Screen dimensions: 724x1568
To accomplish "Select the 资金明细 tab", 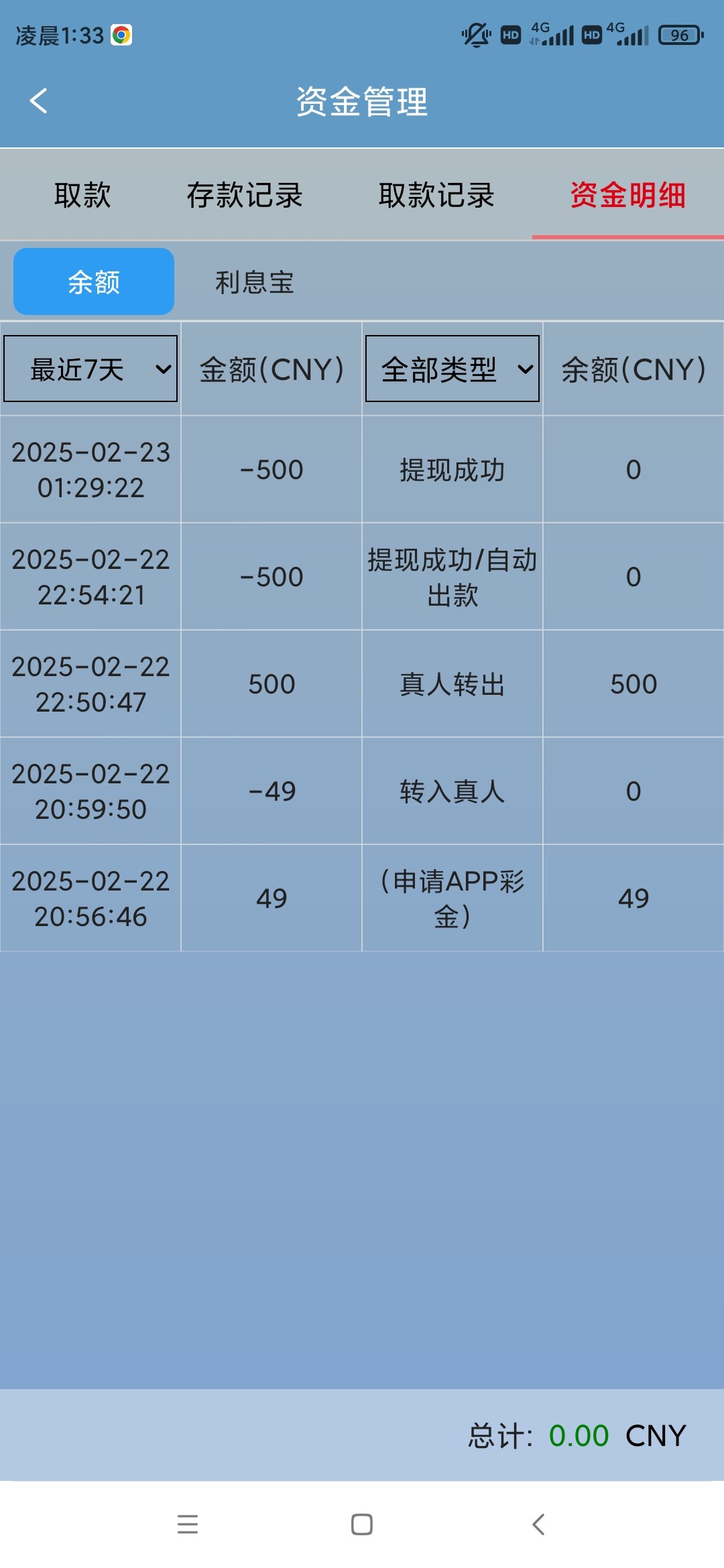I will [x=628, y=195].
